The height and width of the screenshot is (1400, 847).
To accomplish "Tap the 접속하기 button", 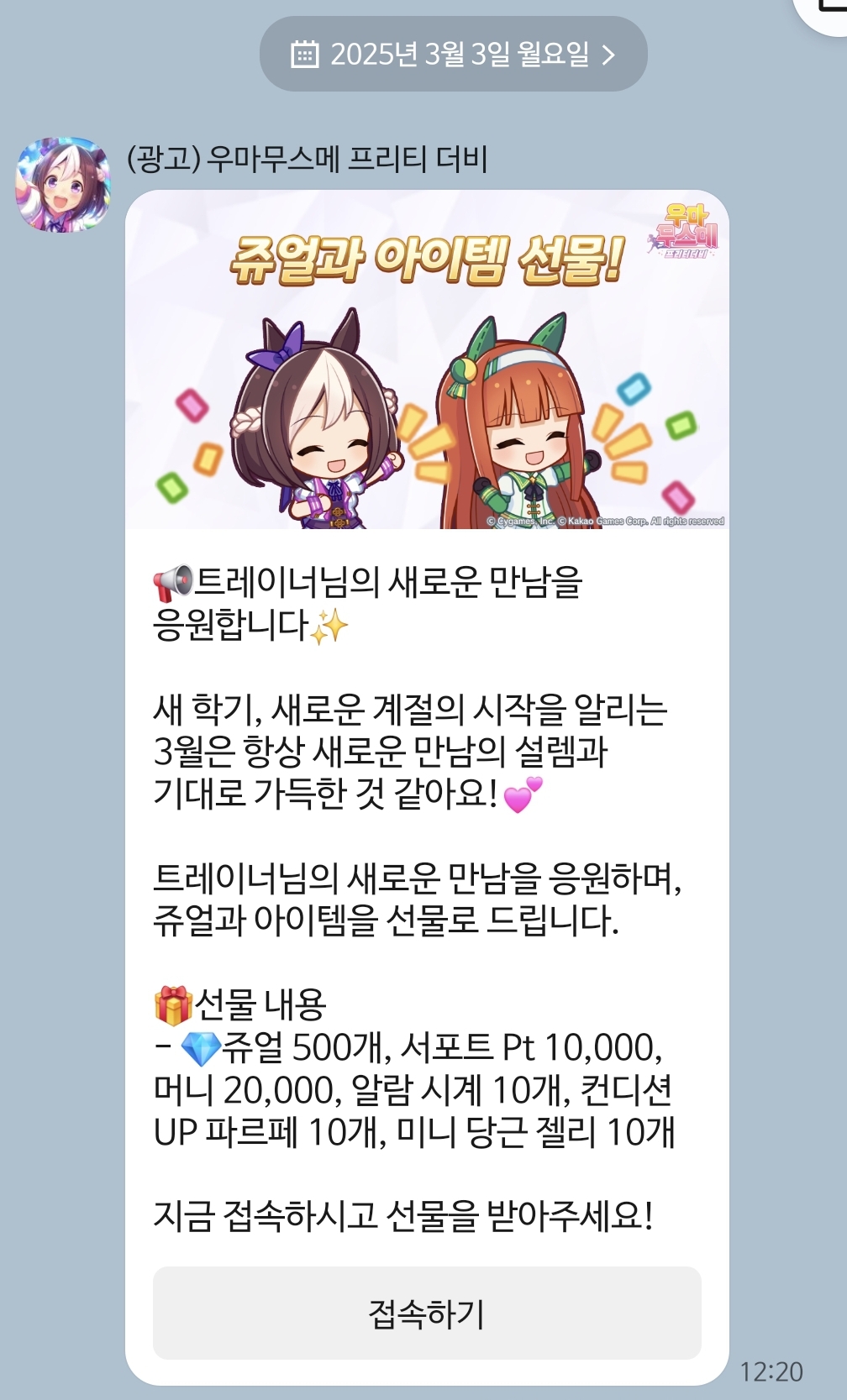I will point(427,1313).
